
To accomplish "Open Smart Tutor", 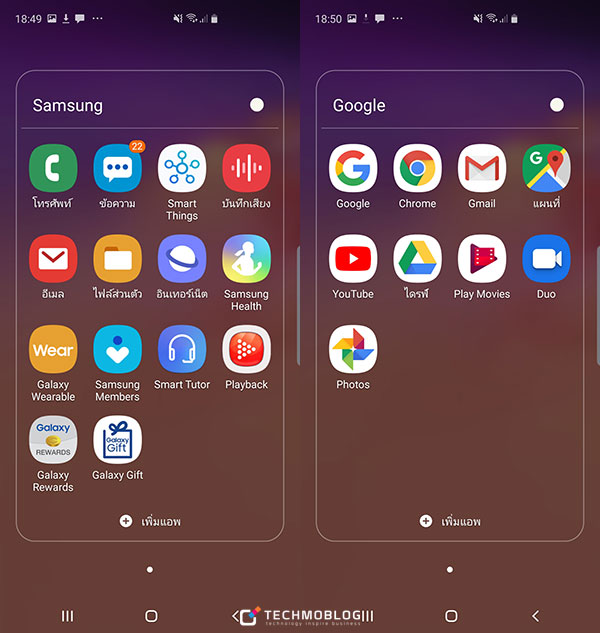I will (182, 349).
